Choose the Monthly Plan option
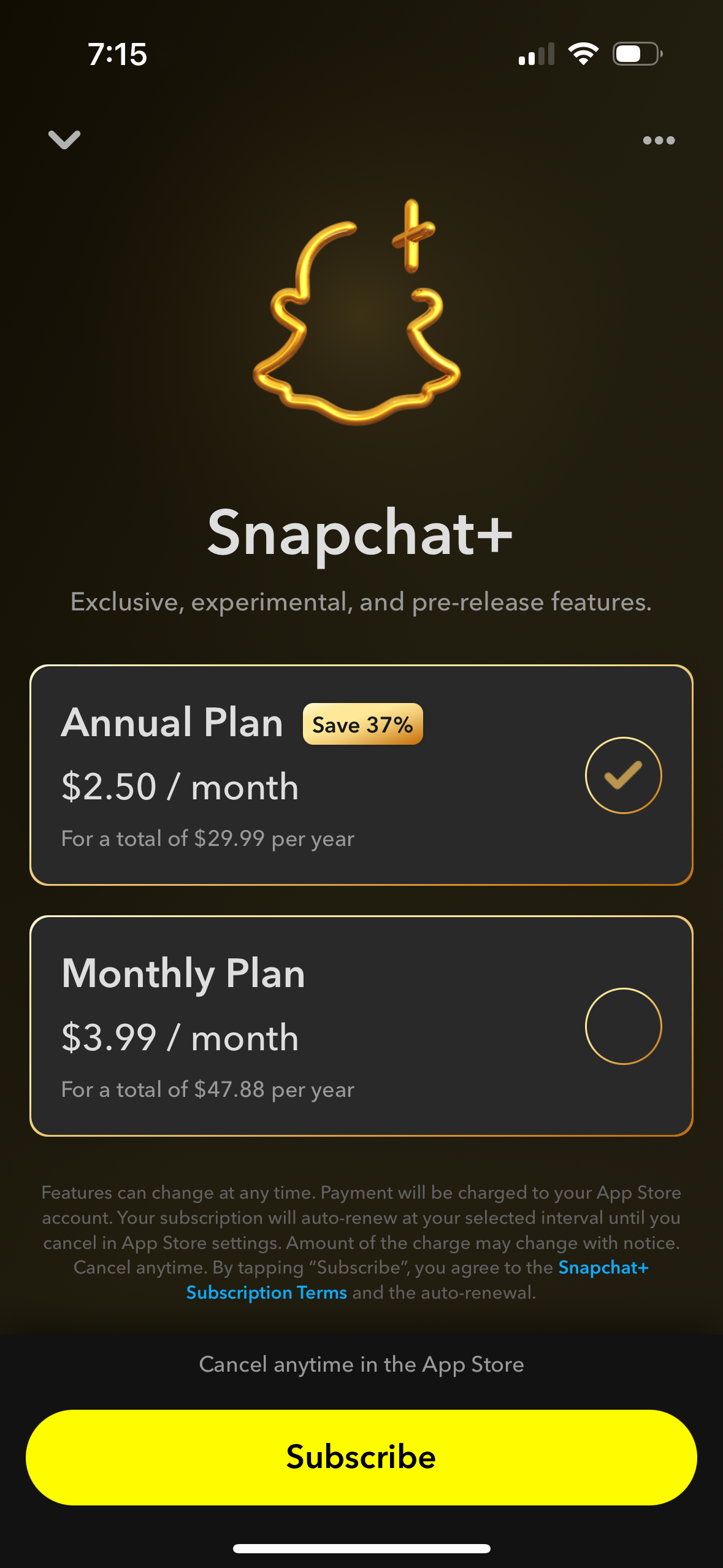The image size is (723, 1568). 361,1026
